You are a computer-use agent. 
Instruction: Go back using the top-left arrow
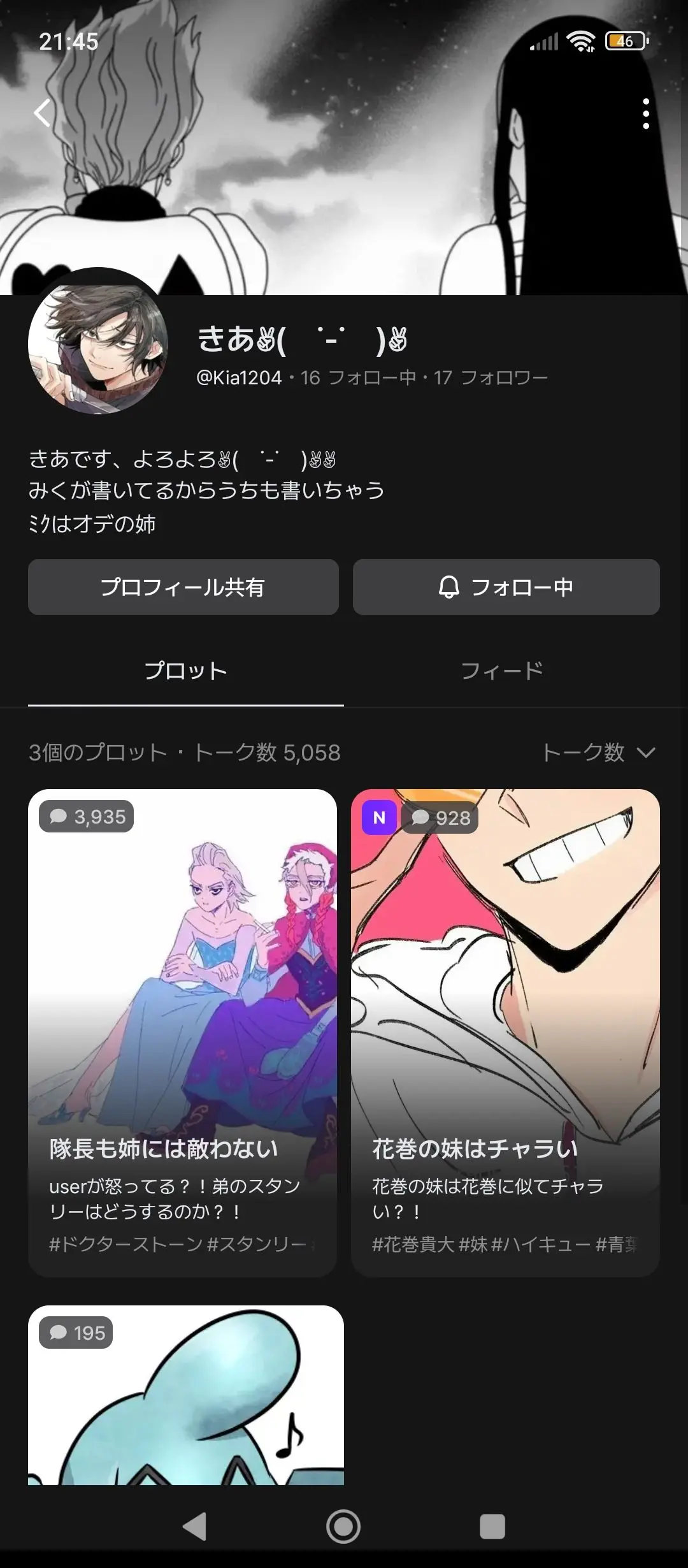pos(42,113)
